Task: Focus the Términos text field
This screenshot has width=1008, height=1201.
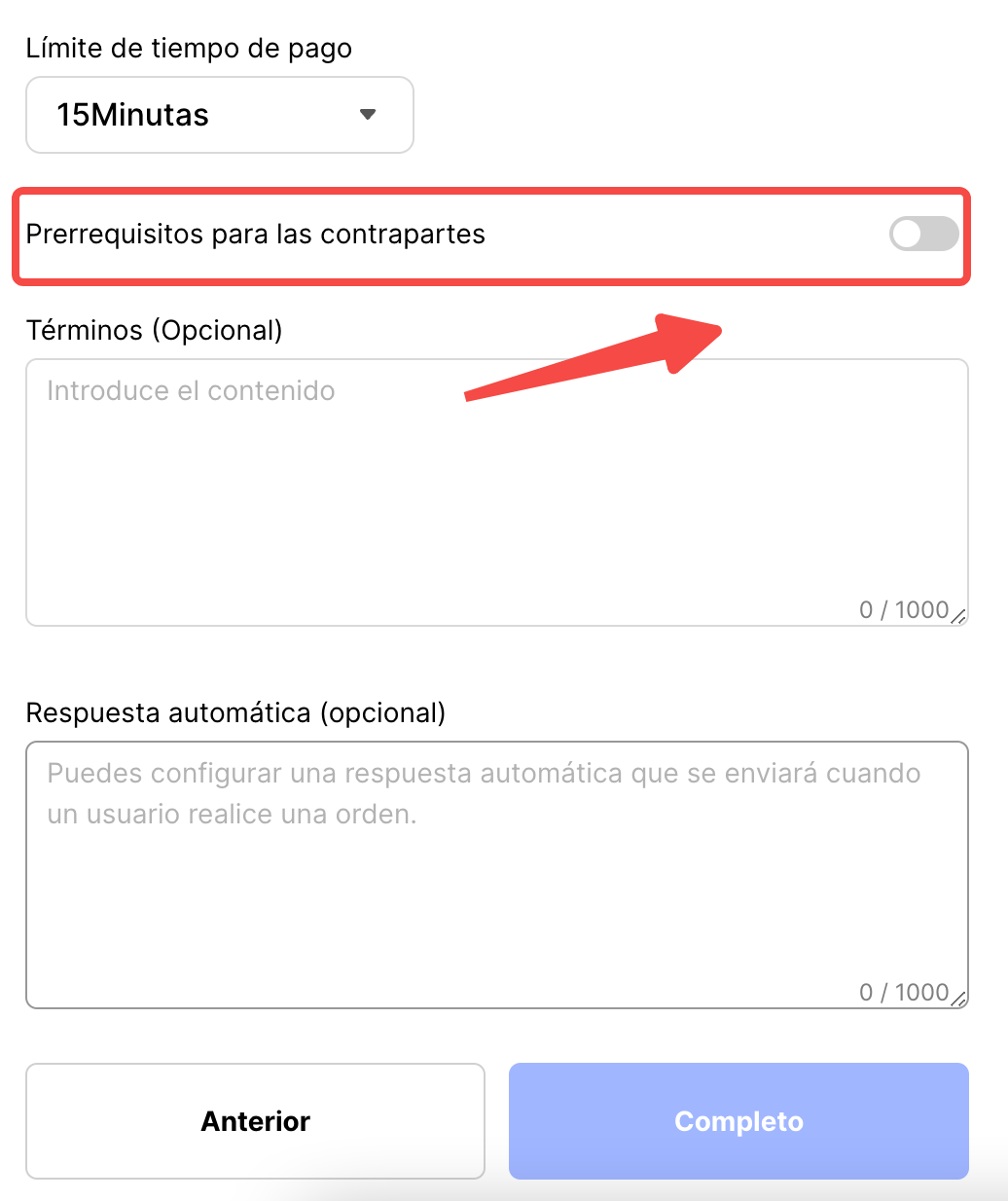Action: [496, 491]
